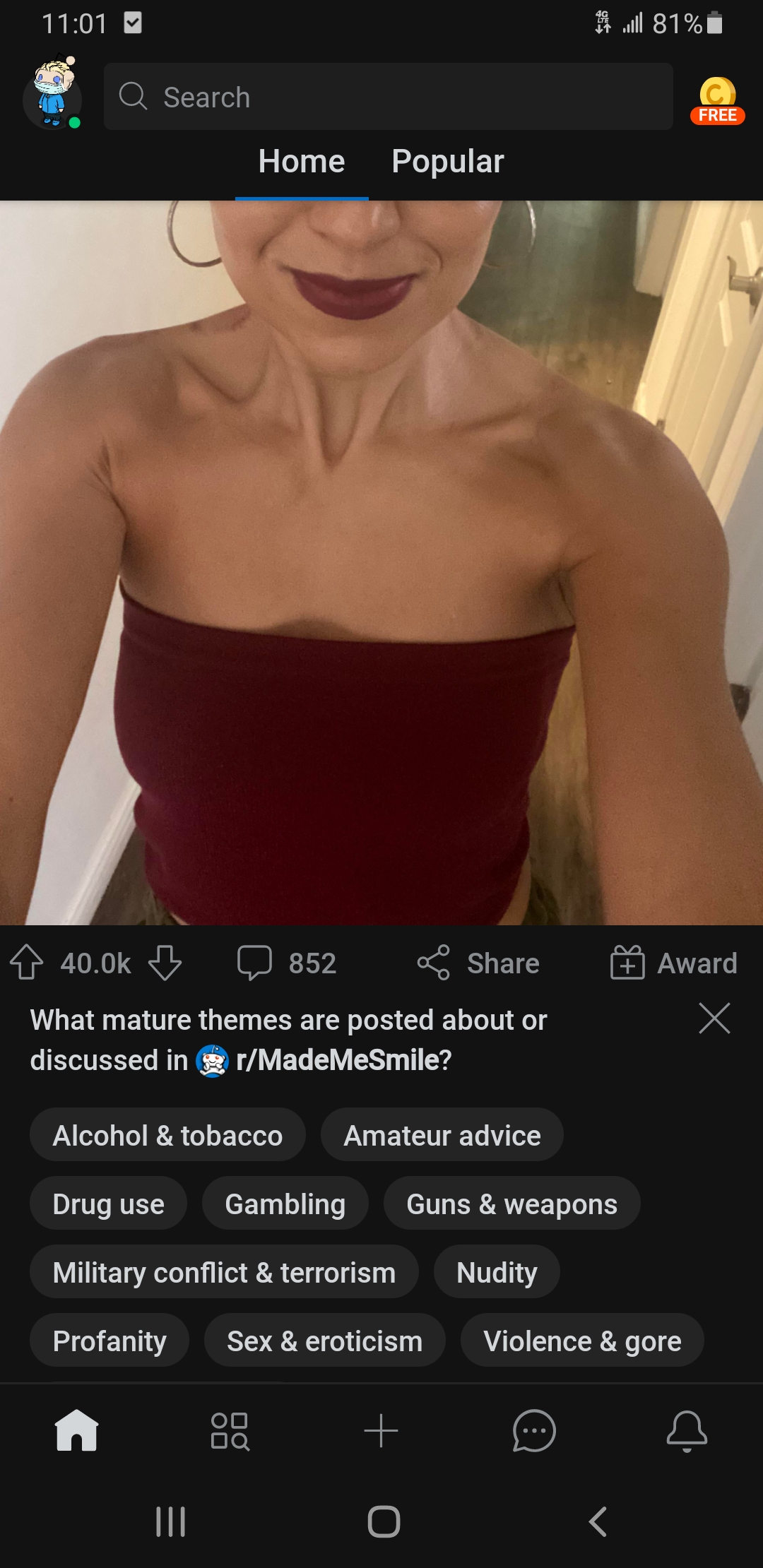Open the free coins offer
Screen dimensions: 763x1568
pyautogui.click(x=717, y=101)
